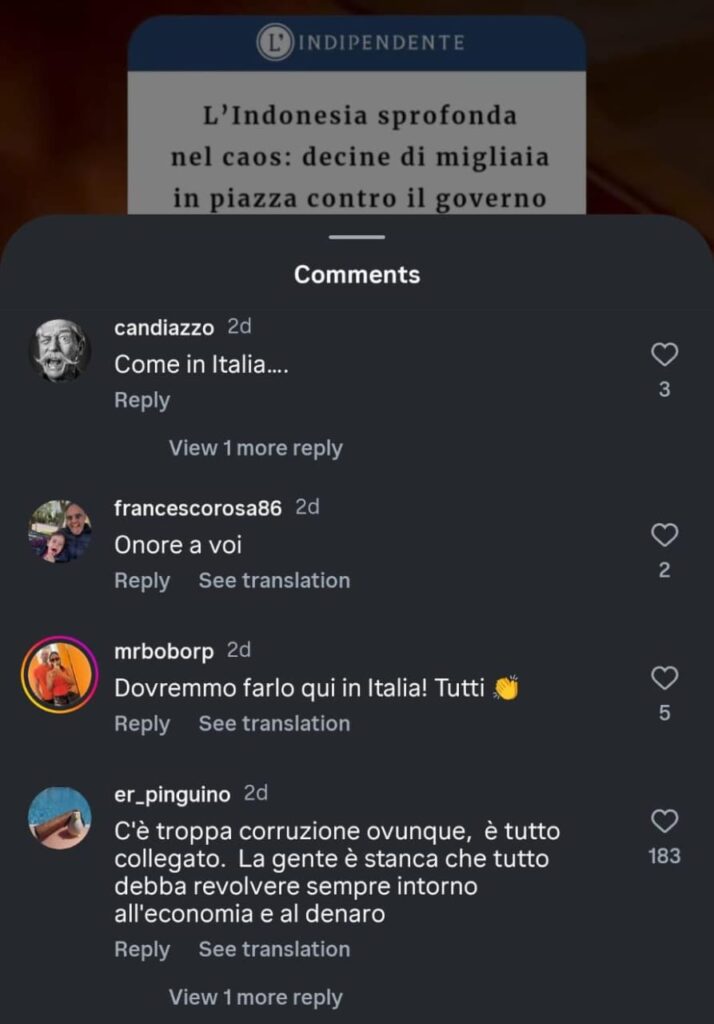This screenshot has width=714, height=1024.
Task: Reply to er_pinguino's comment
Action: 142,949
